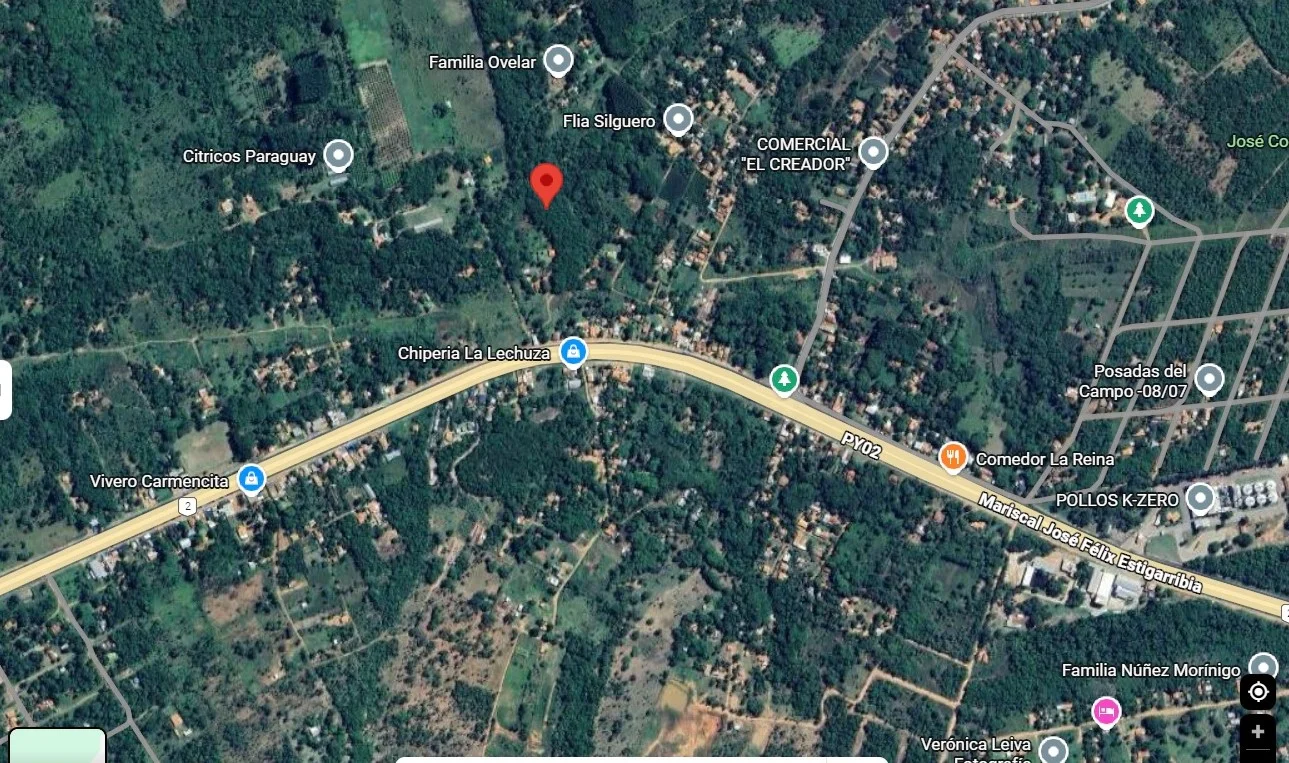The width and height of the screenshot is (1289, 763).
Task: View Comedor La Reina restaurant marker
Action: [x=953, y=457]
